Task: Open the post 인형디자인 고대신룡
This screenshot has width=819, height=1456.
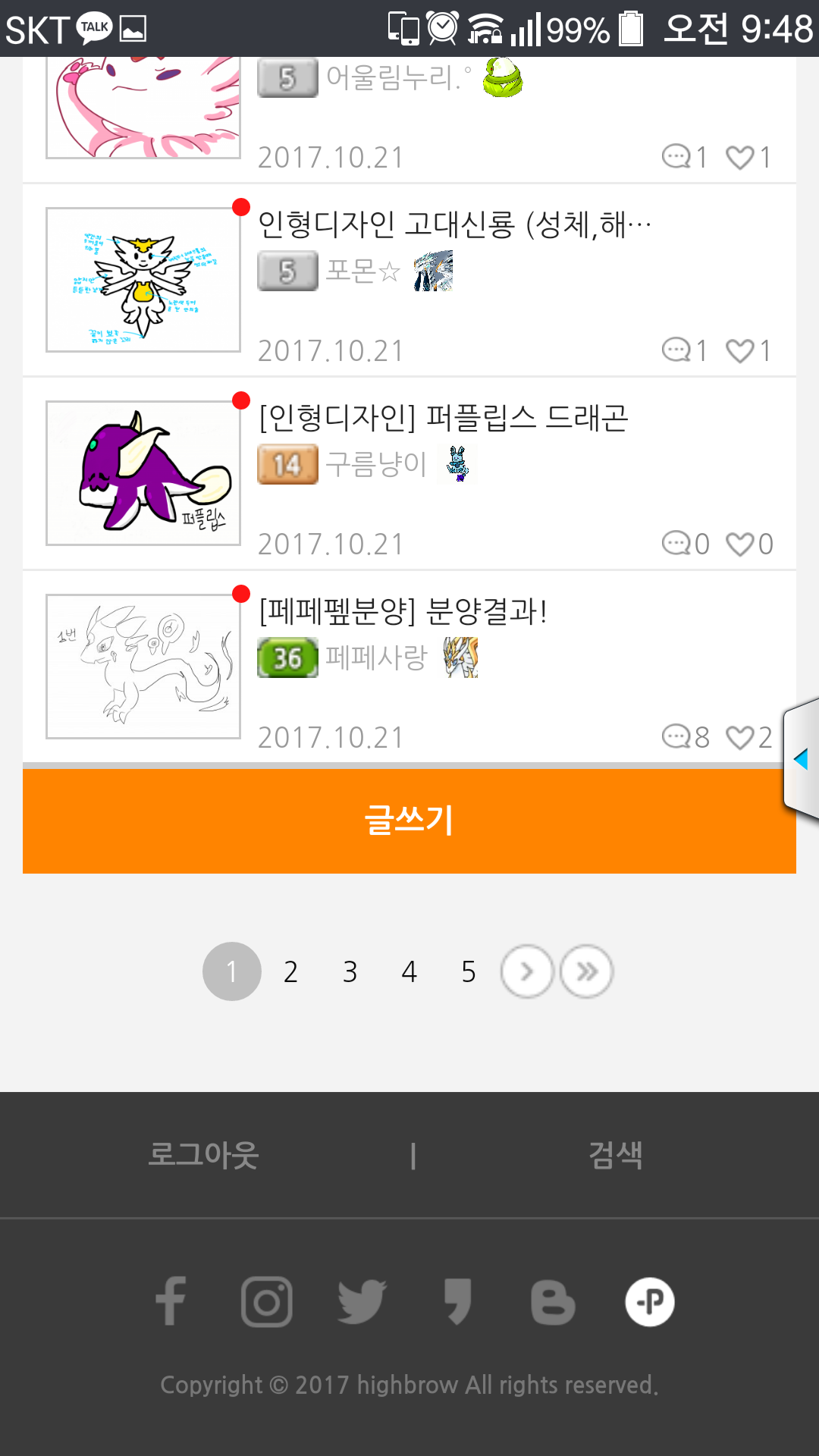Action: pos(453,224)
